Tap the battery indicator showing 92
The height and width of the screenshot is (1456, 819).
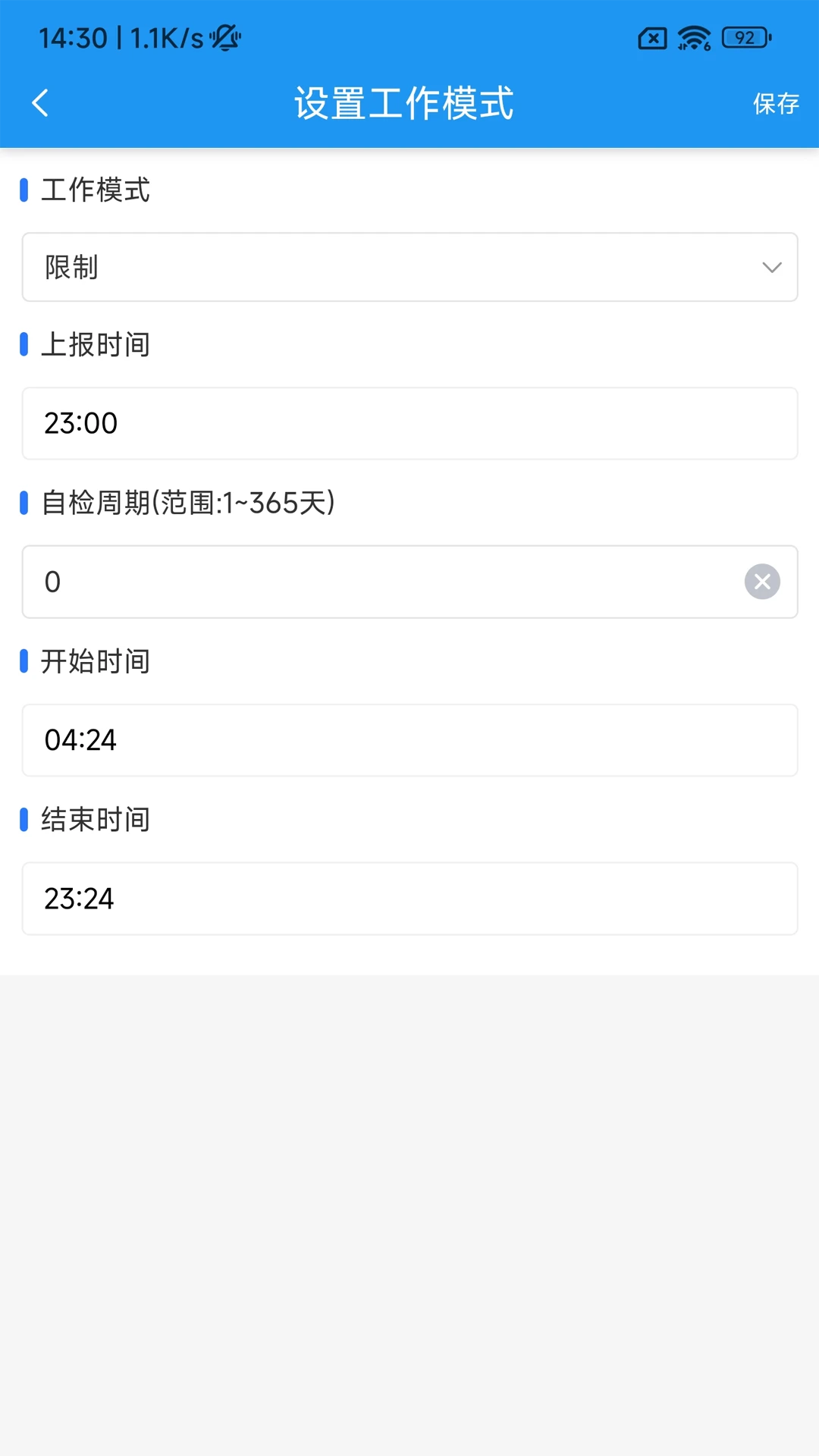tap(744, 37)
